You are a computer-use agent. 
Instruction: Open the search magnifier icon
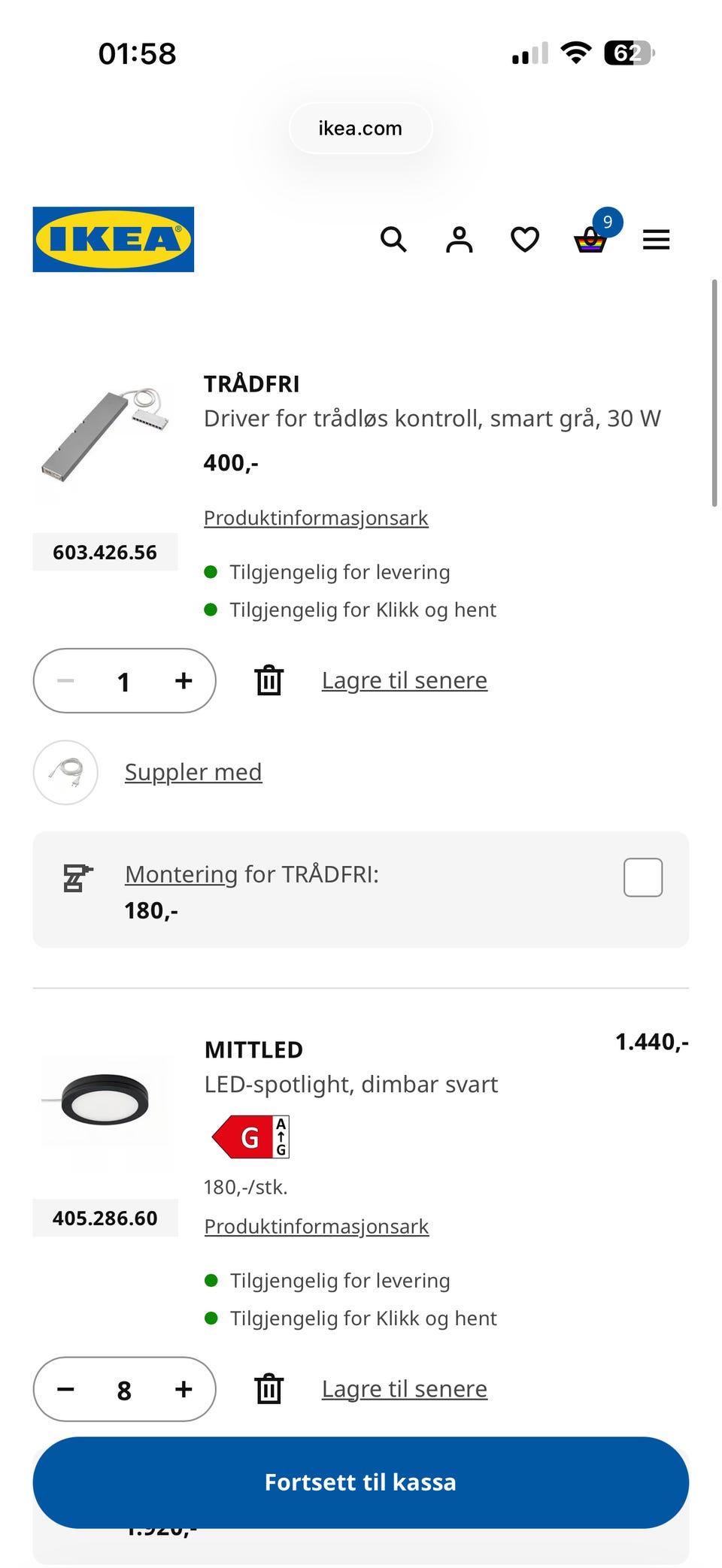(393, 240)
